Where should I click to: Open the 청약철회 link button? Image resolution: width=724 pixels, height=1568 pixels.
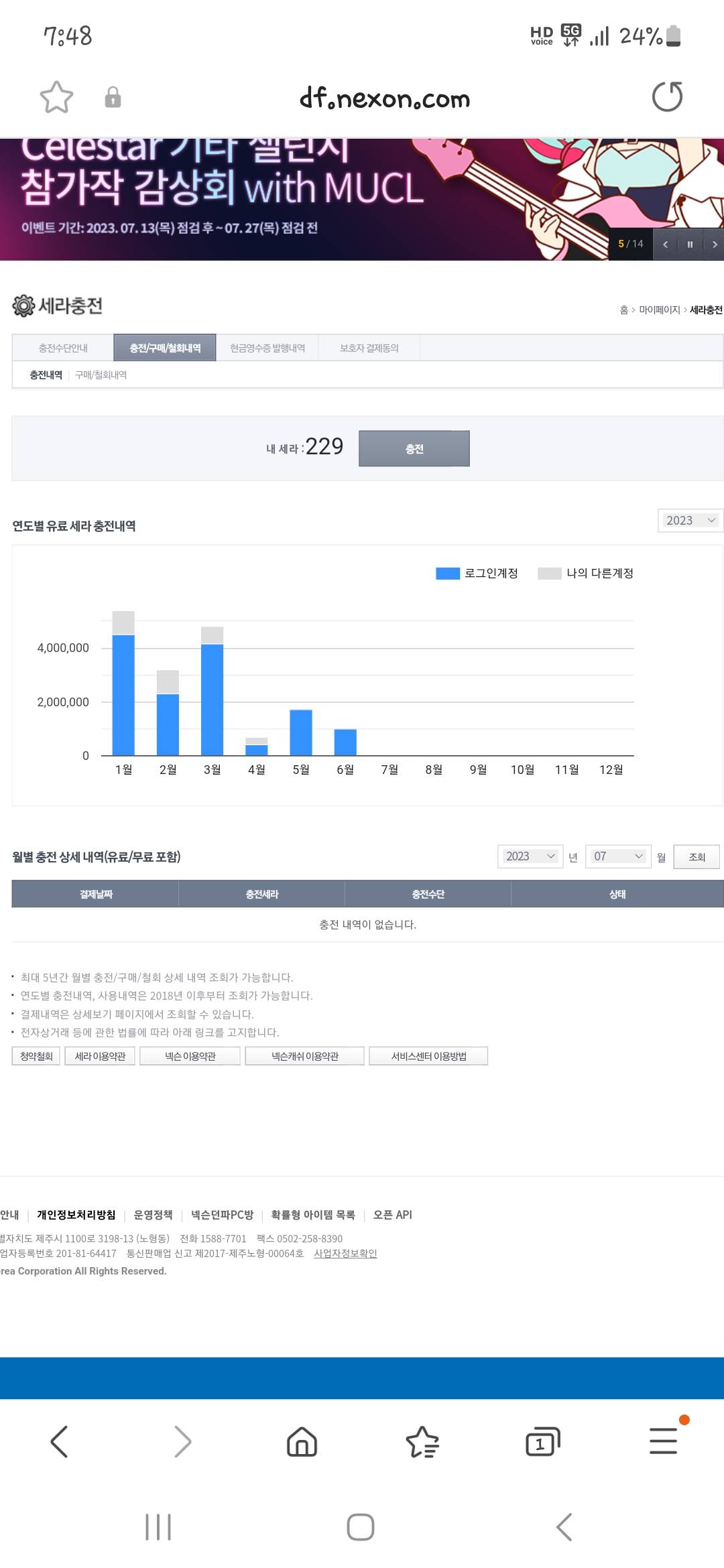[x=36, y=1056]
